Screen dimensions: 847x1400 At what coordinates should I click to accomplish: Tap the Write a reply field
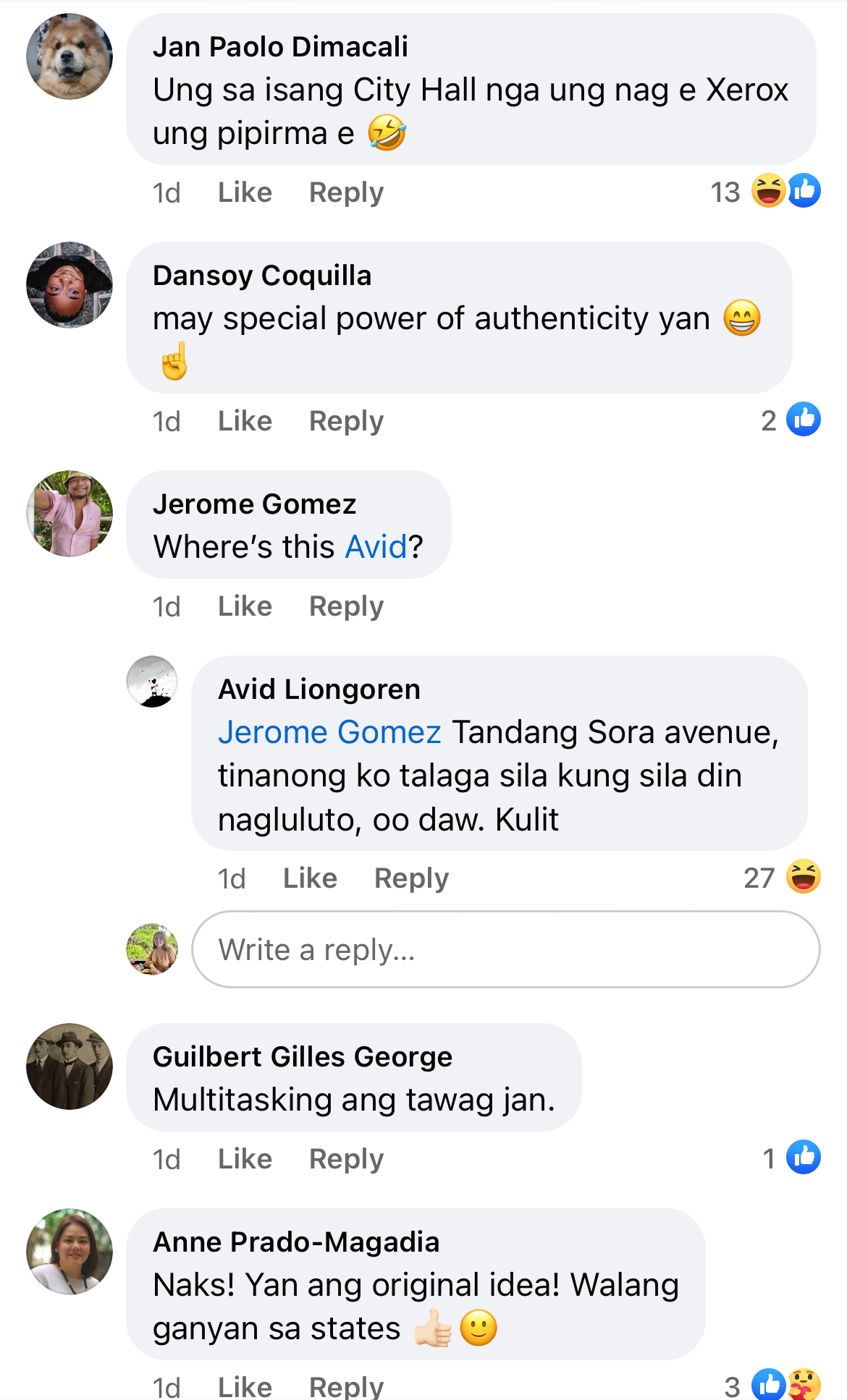pos(505,949)
